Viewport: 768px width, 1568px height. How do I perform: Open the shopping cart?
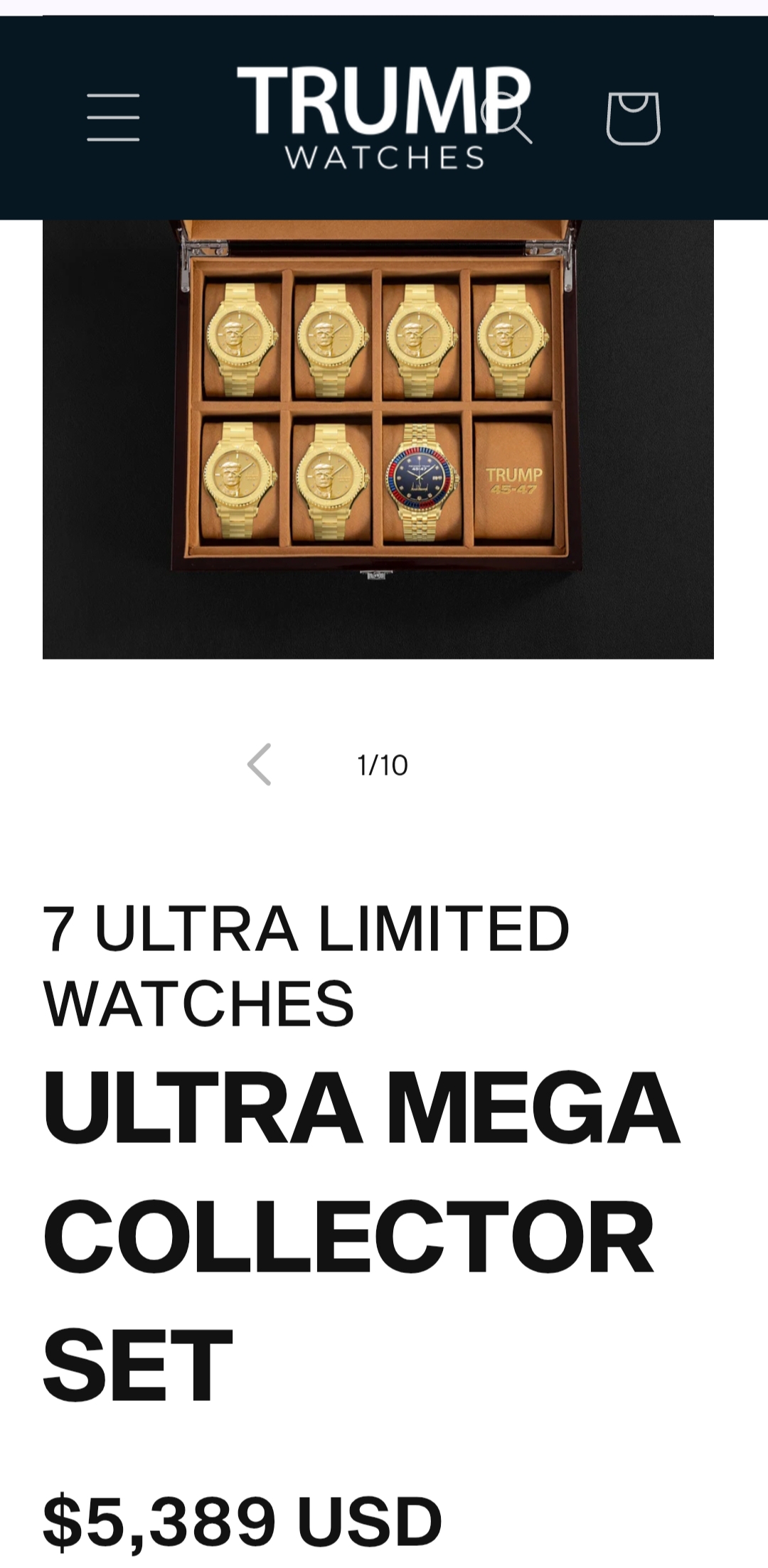[634, 118]
